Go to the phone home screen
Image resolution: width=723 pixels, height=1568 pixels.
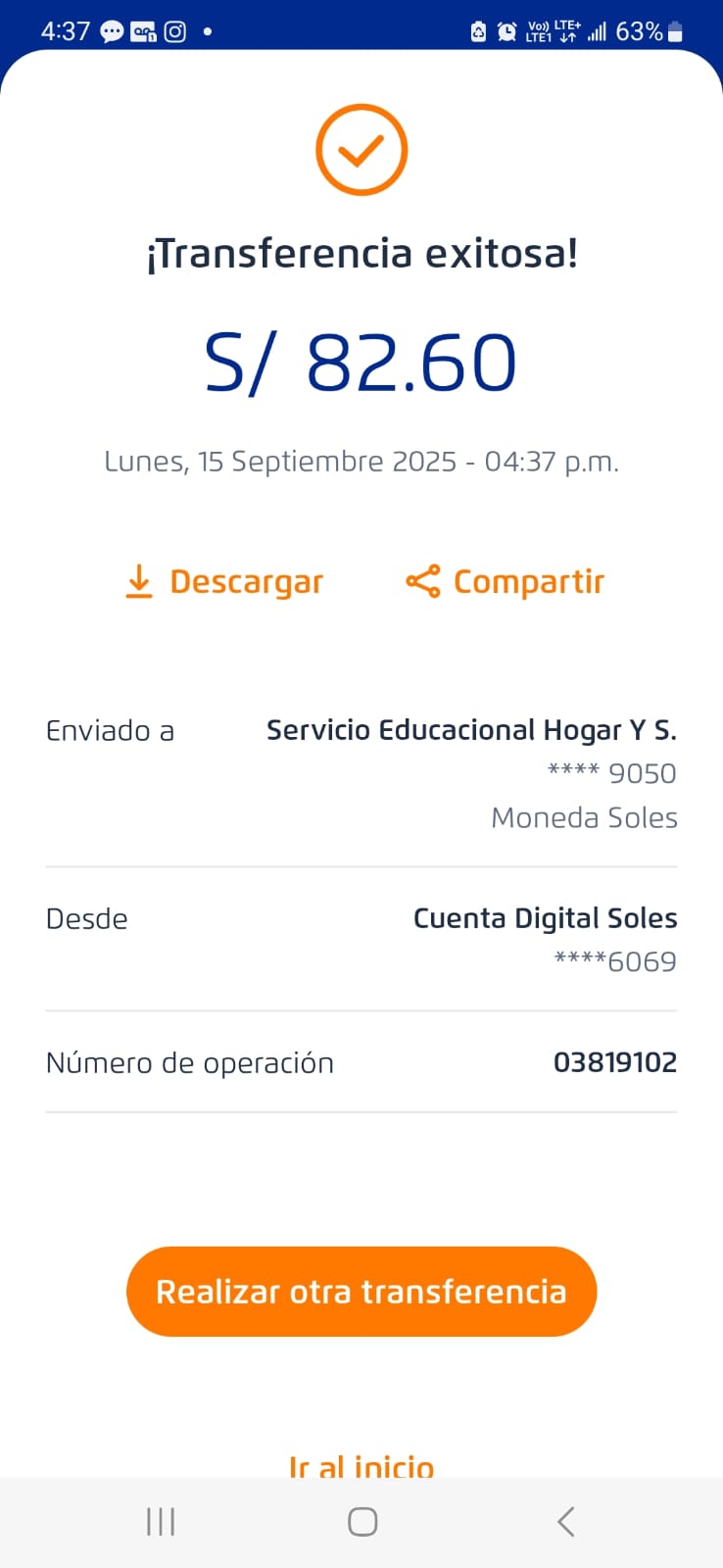point(362,1522)
